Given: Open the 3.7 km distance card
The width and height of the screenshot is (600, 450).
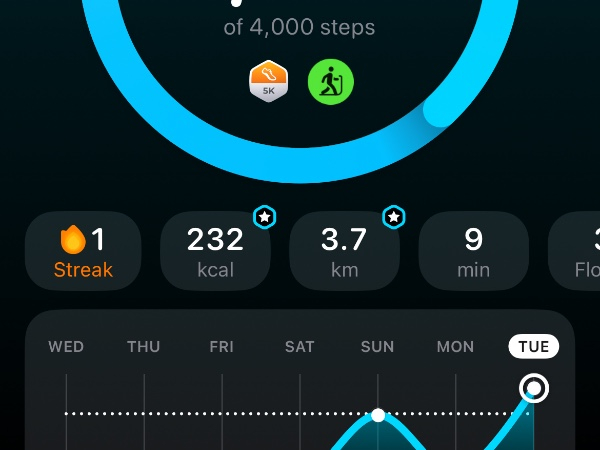Looking at the screenshot, I should point(344,251).
